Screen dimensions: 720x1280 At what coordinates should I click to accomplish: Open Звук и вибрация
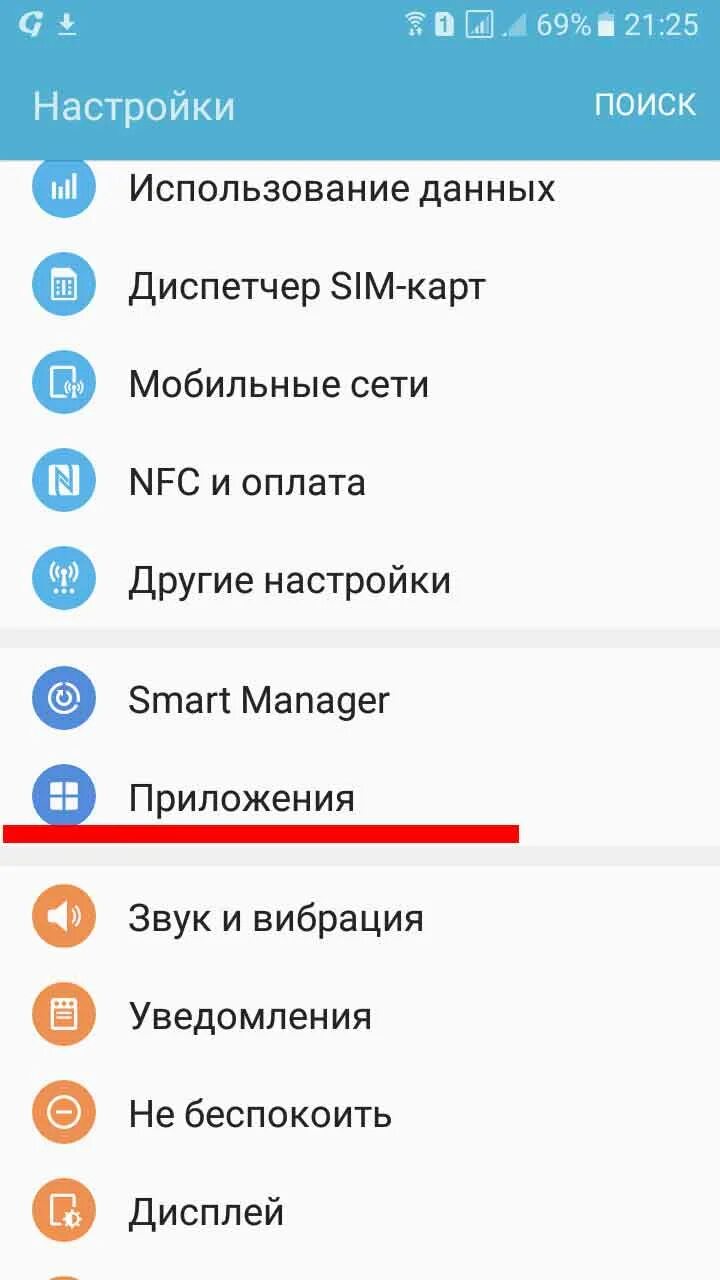[x=360, y=918]
